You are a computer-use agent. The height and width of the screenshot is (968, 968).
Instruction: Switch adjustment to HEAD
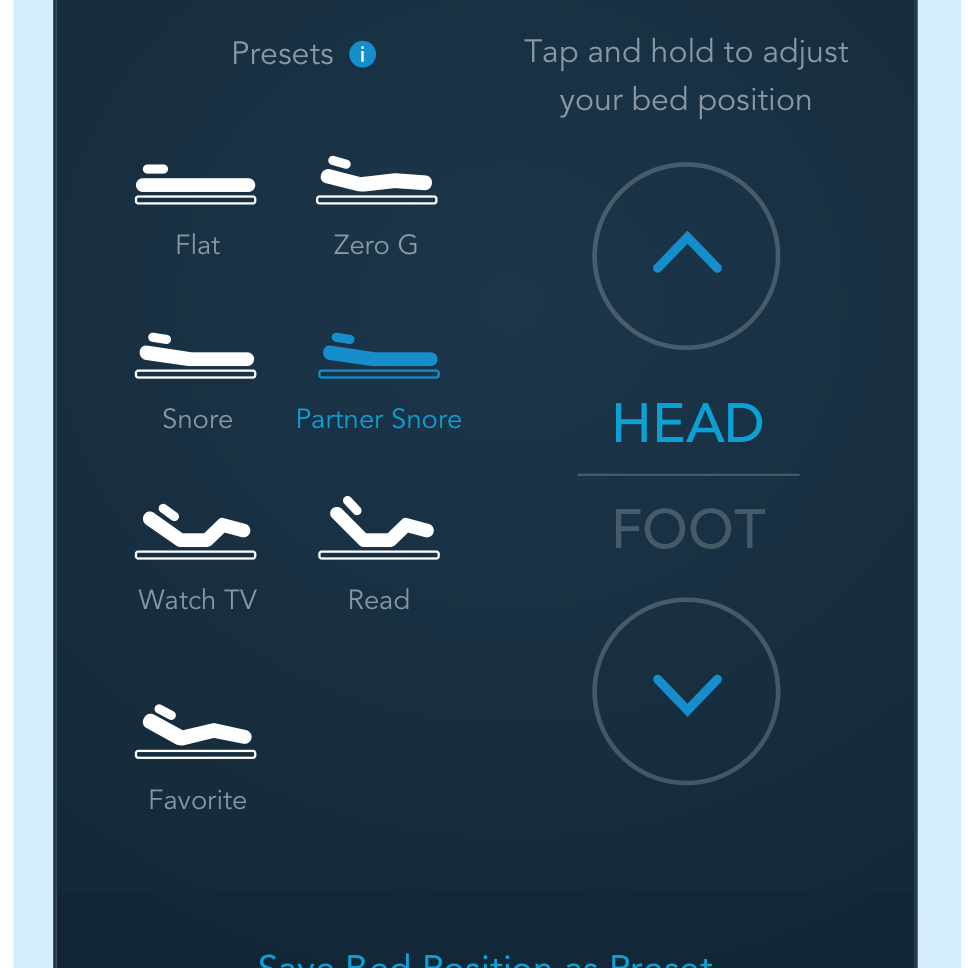[x=688, y=424]
